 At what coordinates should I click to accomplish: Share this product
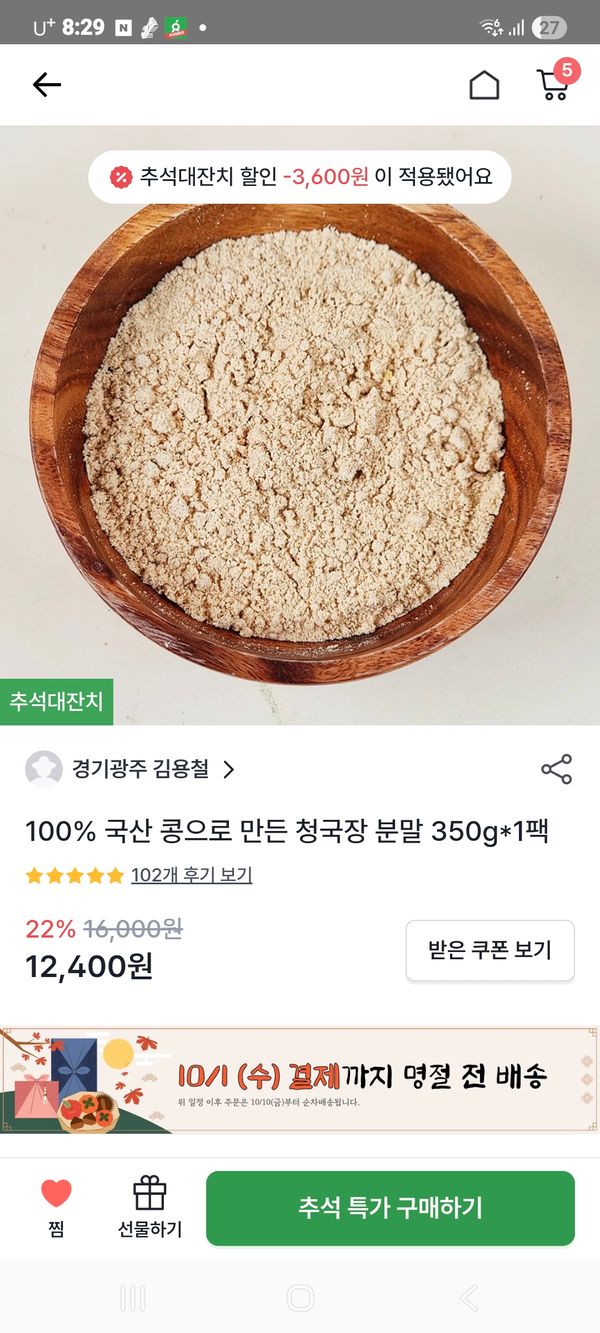[556, 769]
